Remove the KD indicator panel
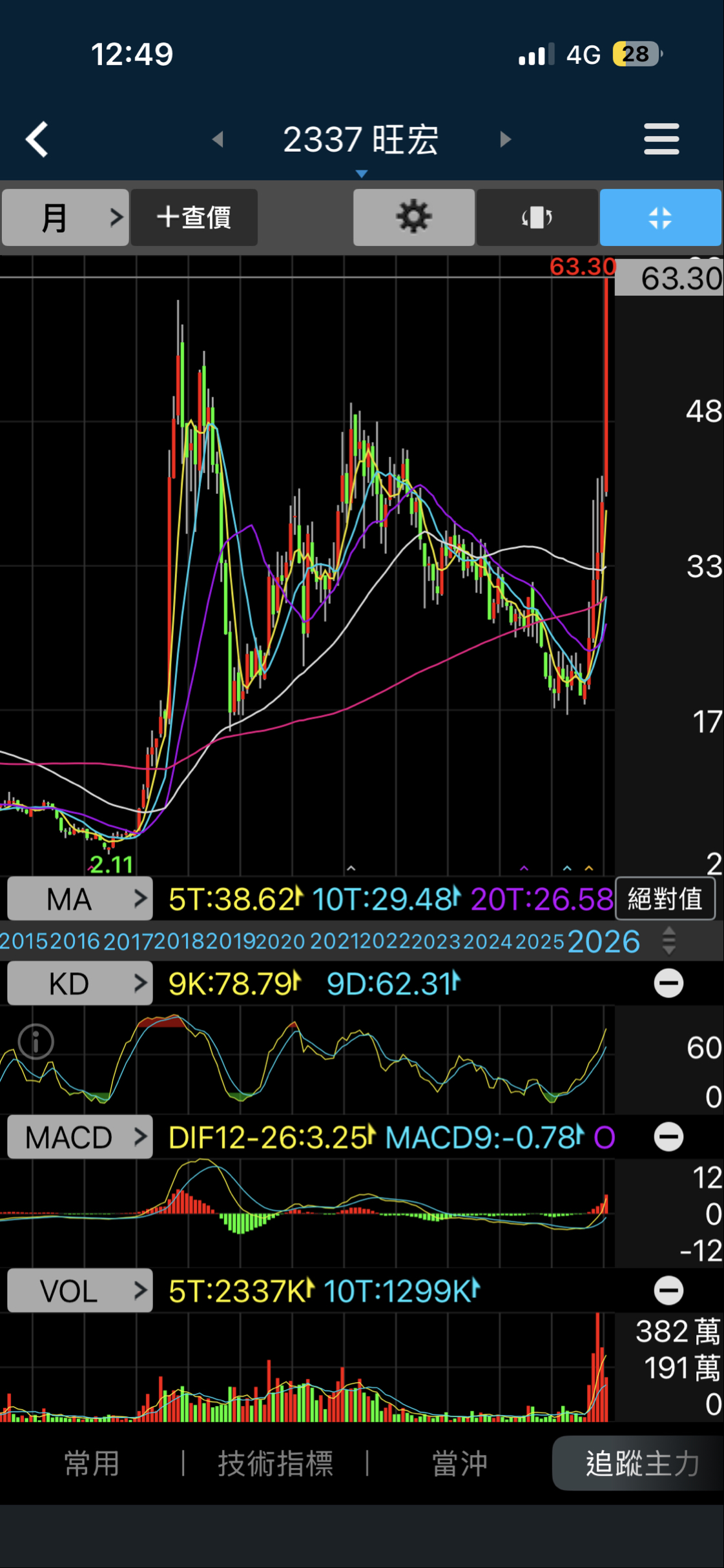The width and height of the screenshot is (724, 1568). click(668, 983)
